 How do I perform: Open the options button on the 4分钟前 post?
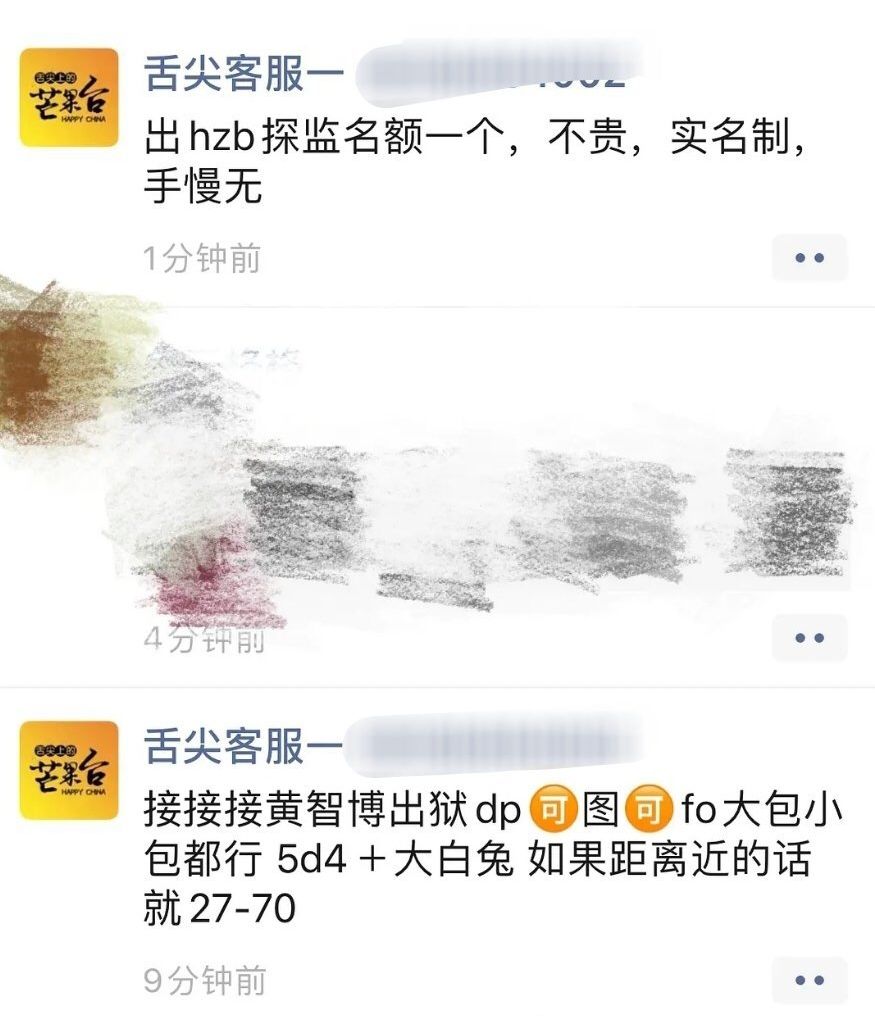[809, 638]
